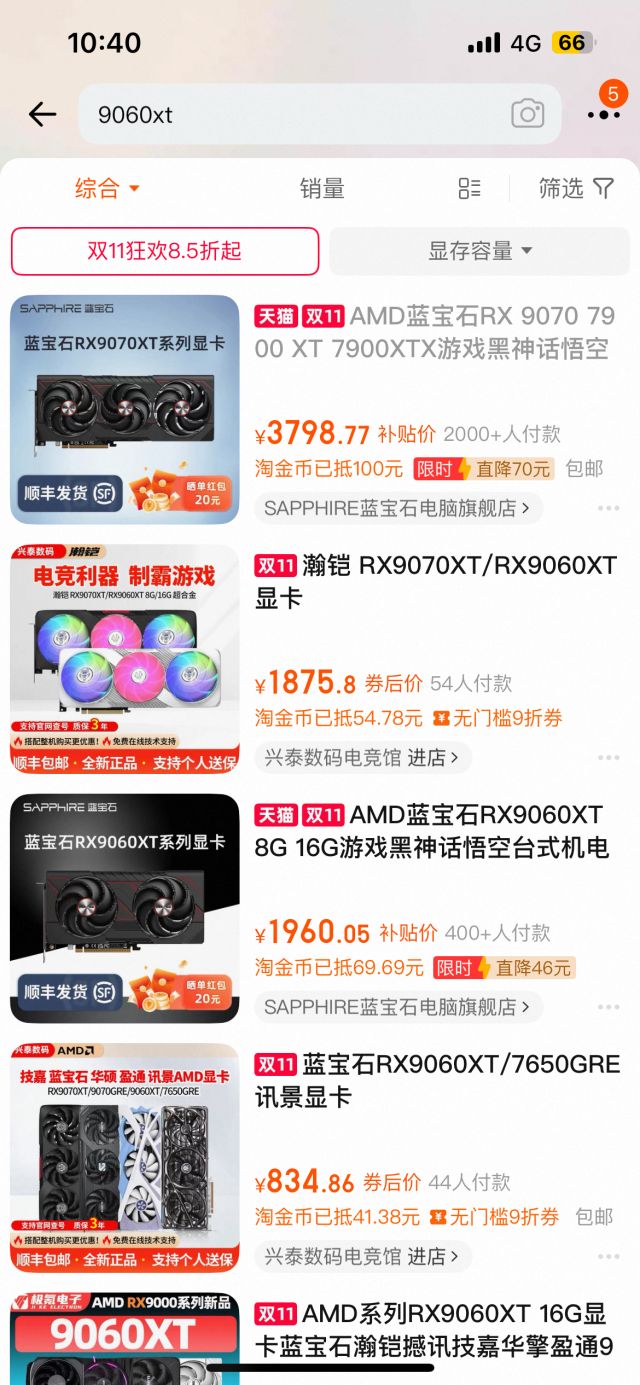The width and height of the screenshot is (640, 1385).
Task: Open the 蓝宝石RX9060XT/7650GRE 讯景 listing
Action: coord(437,1080)
